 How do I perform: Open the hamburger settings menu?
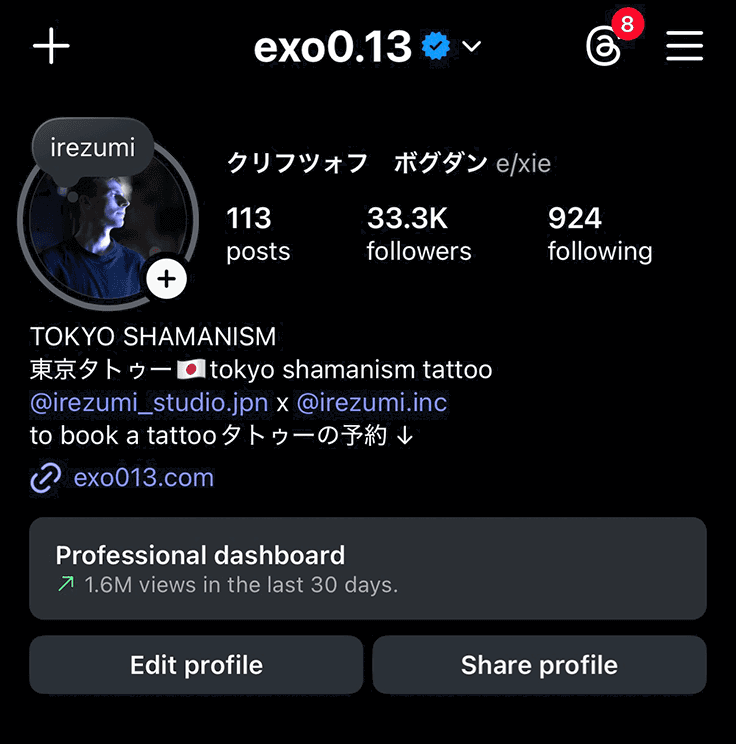pyautogui.click(x=684, y=46)
